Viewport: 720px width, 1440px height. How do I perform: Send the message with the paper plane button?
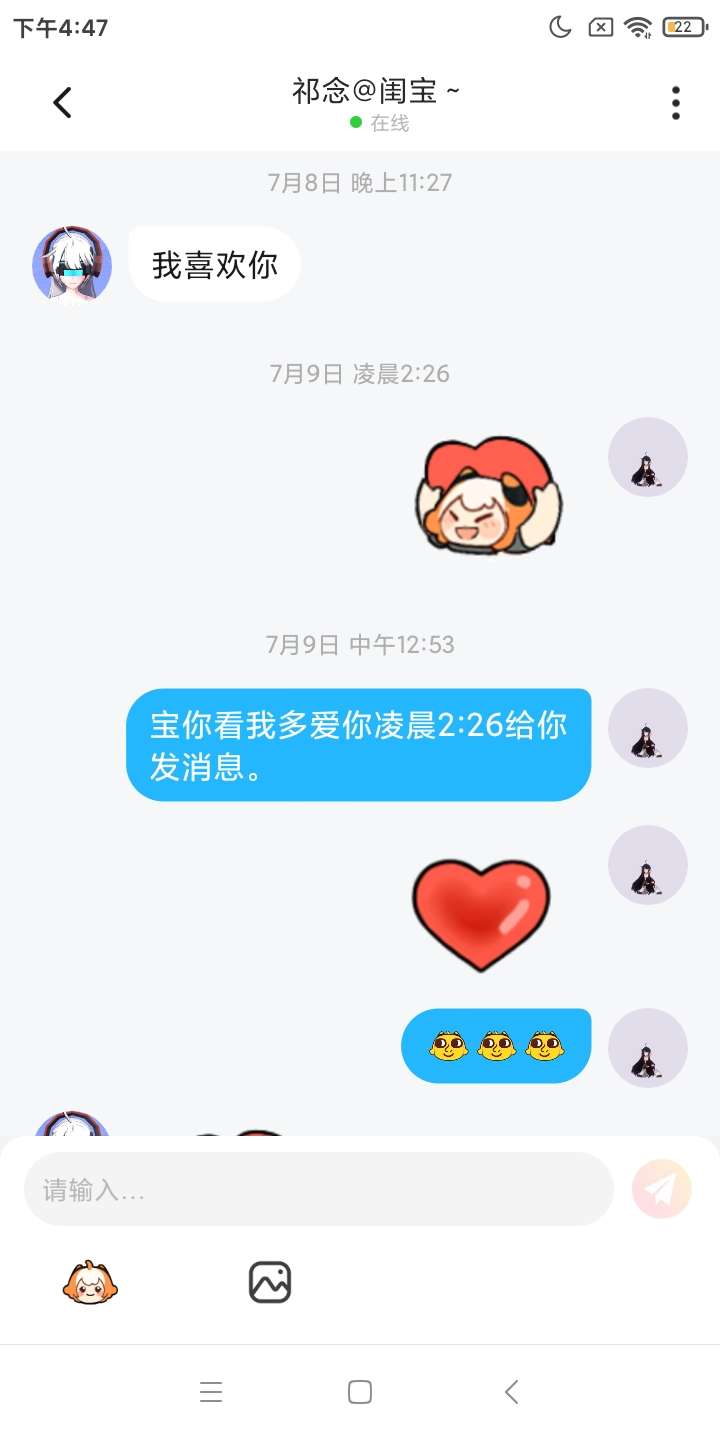click(662, 1189)
